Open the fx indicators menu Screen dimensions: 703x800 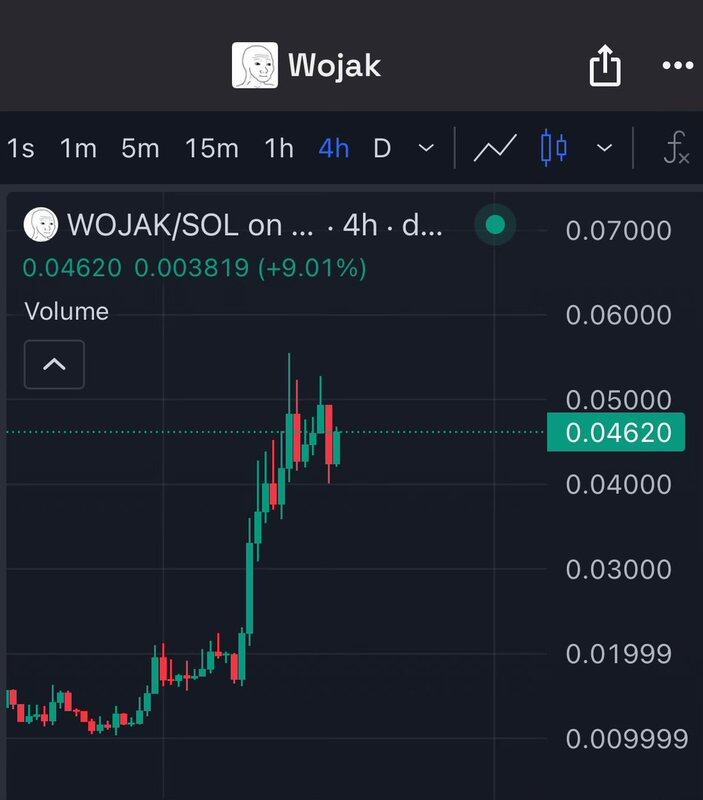coord(677,149)
